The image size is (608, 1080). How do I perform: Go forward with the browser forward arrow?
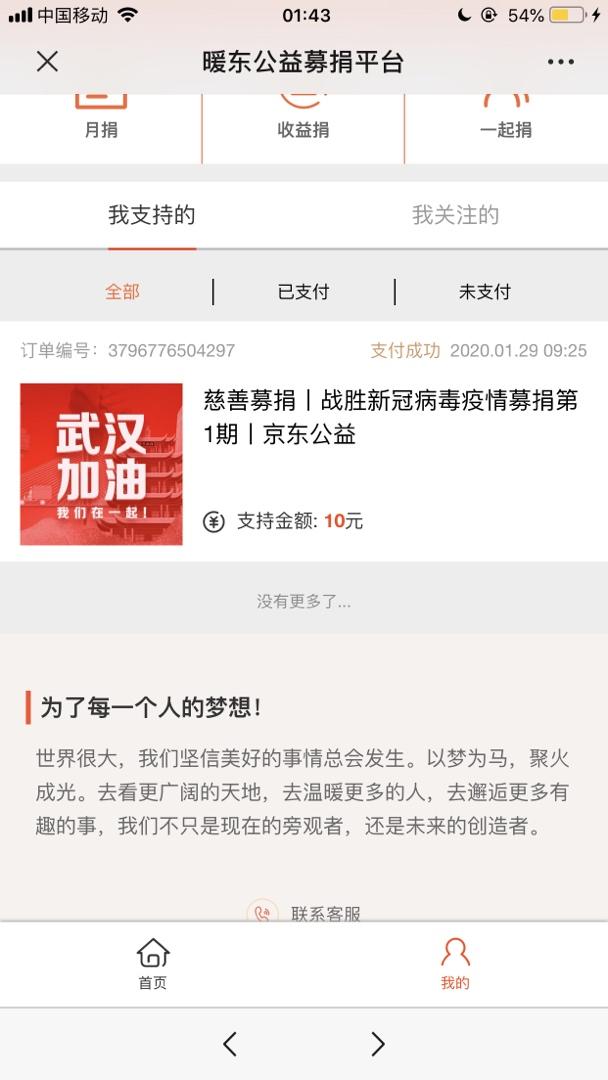click(378, 1044)
